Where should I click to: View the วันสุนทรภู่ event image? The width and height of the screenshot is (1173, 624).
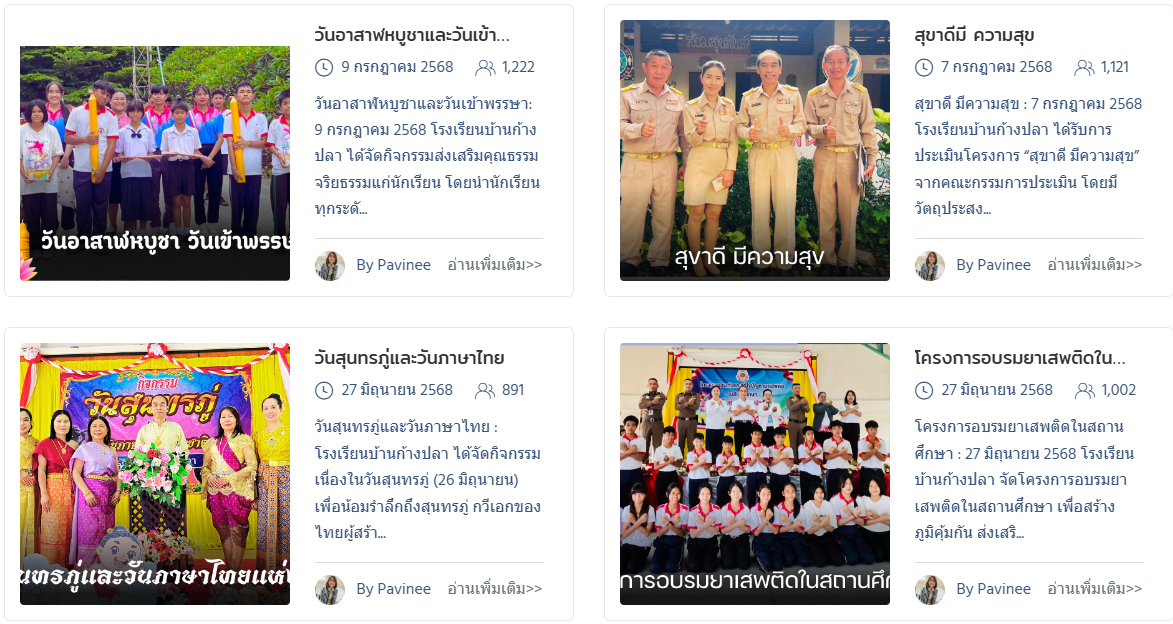155,474
